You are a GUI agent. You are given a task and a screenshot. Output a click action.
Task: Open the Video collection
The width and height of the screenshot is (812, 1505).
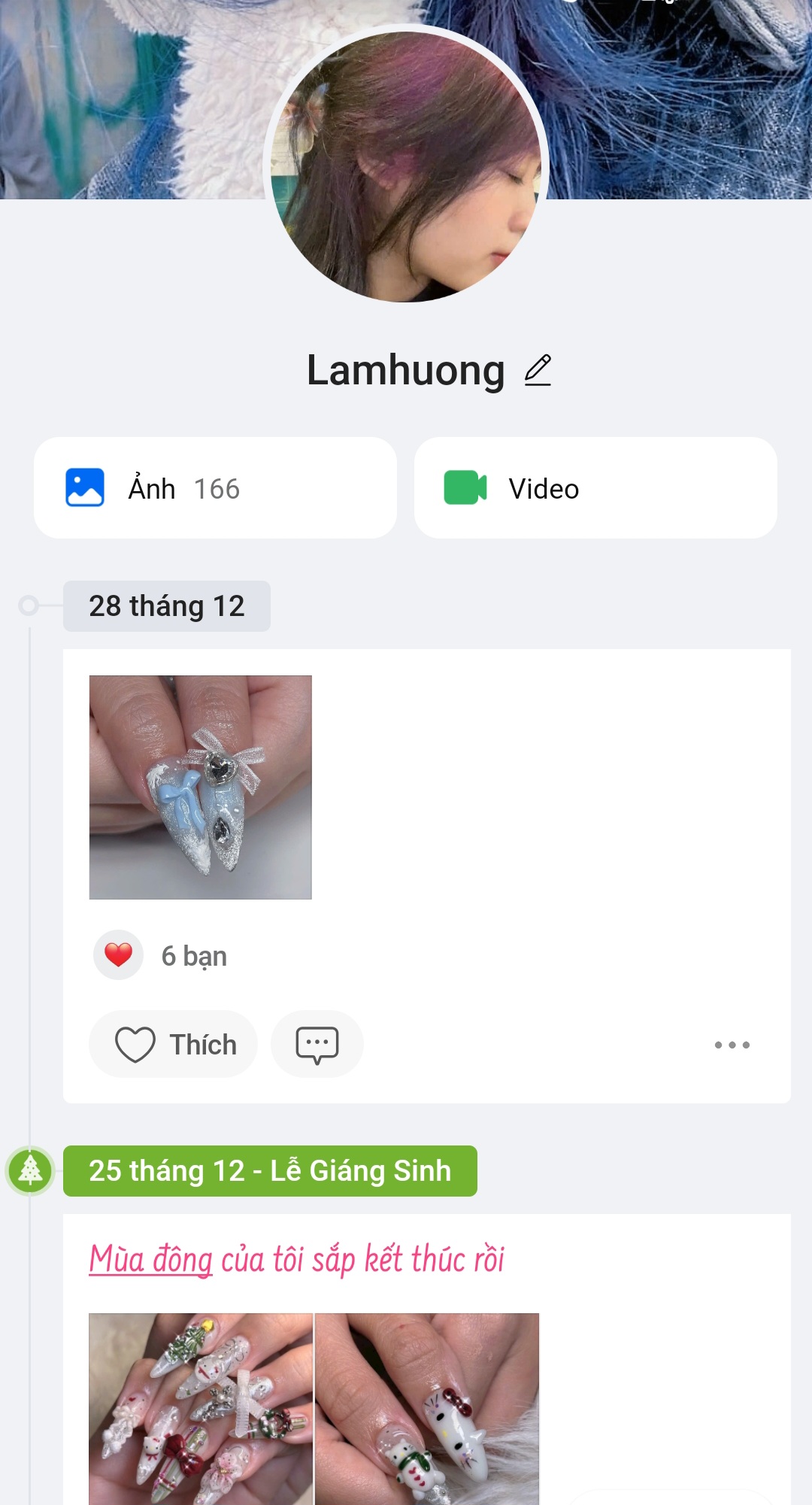tap(595, 488)
